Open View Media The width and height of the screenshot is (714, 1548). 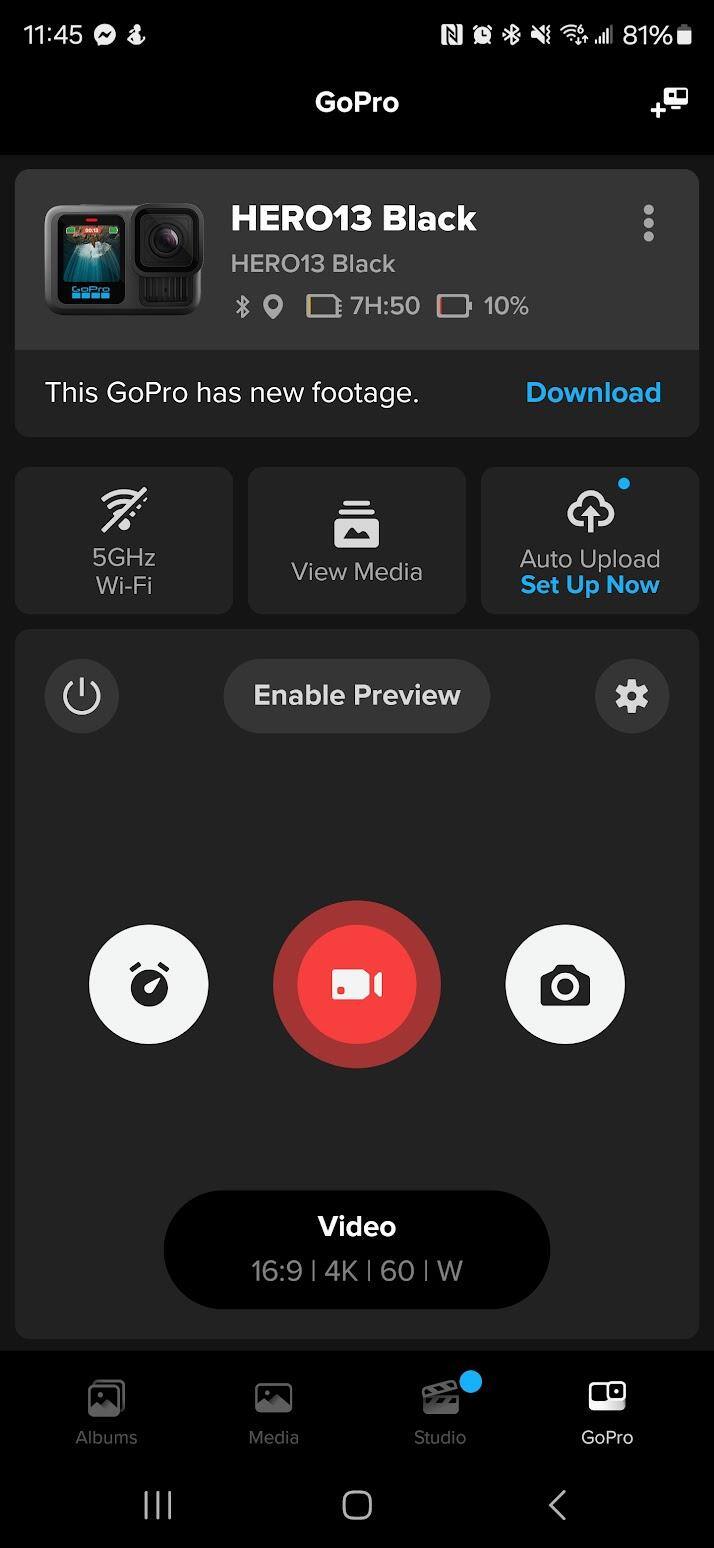356,540
